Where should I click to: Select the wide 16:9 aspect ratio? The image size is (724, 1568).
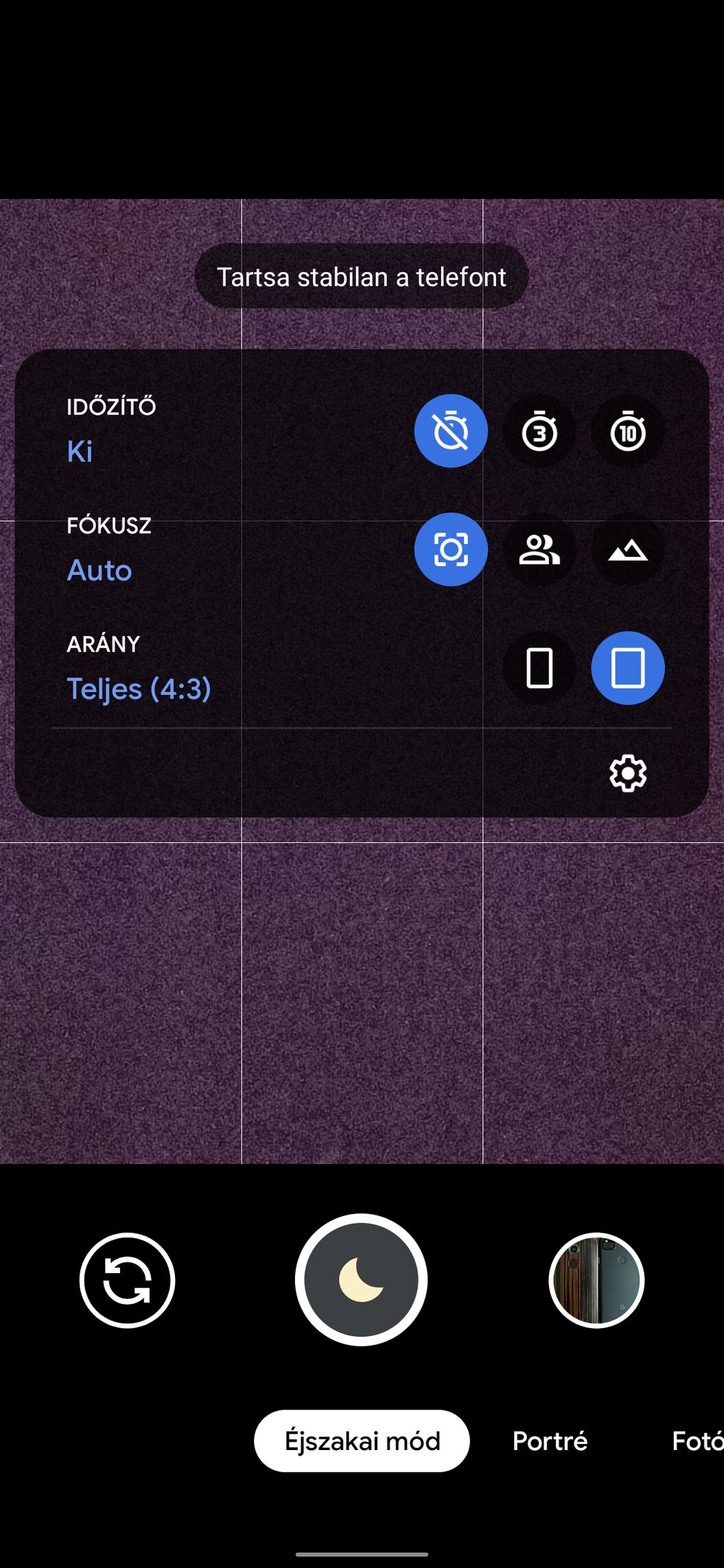tap(539, 668)
